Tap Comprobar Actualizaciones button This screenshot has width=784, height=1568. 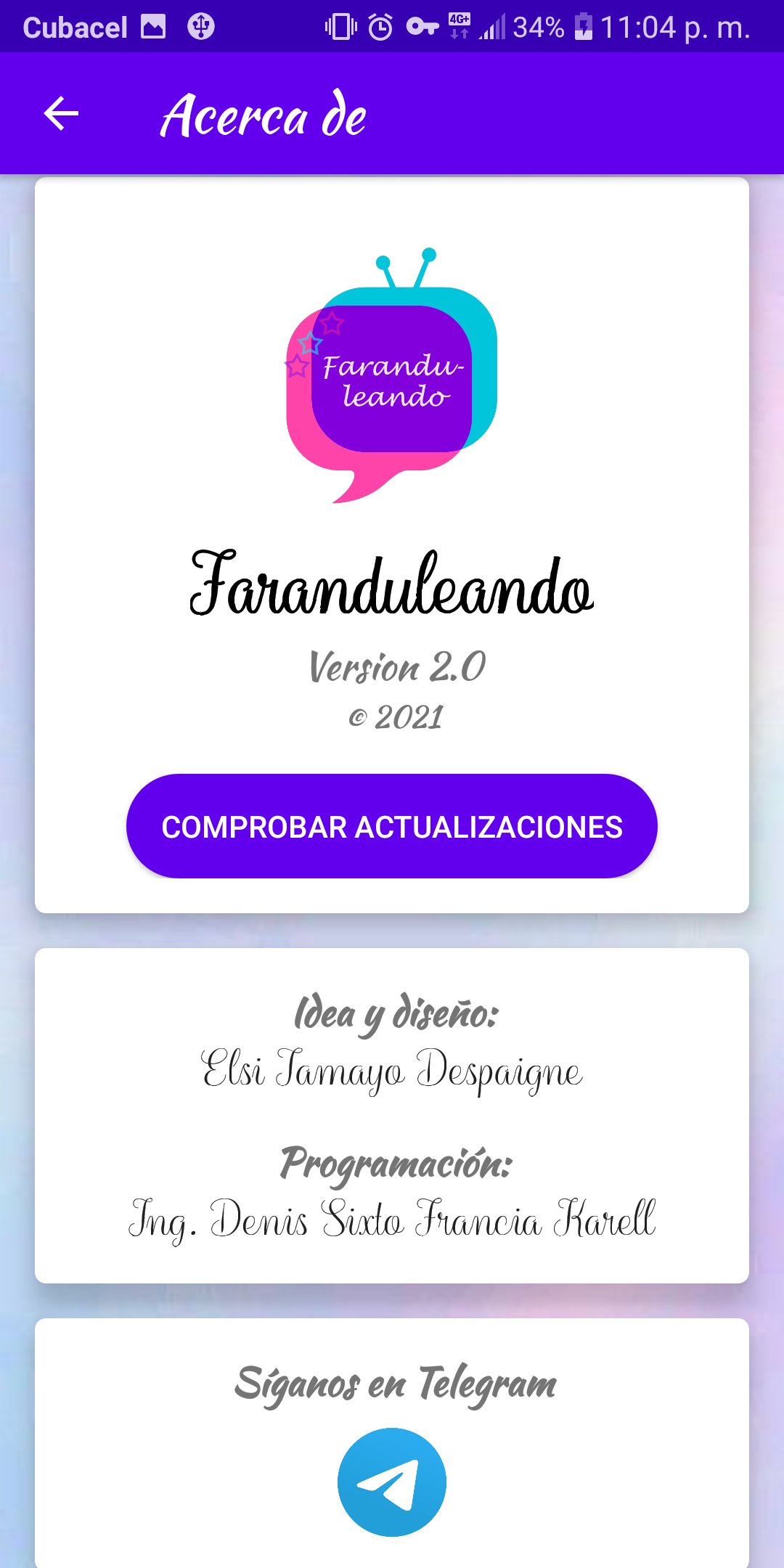(392, 826)
